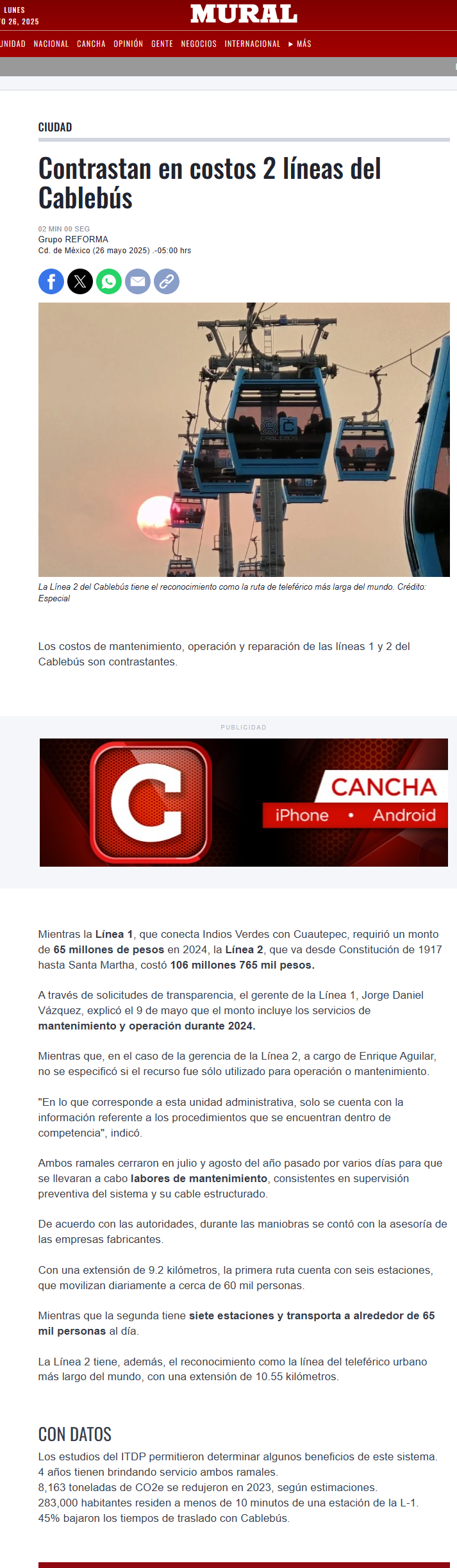Share the article on Facebook
The width and height of the screenshot is (457, 1568).
pos(51,281)
